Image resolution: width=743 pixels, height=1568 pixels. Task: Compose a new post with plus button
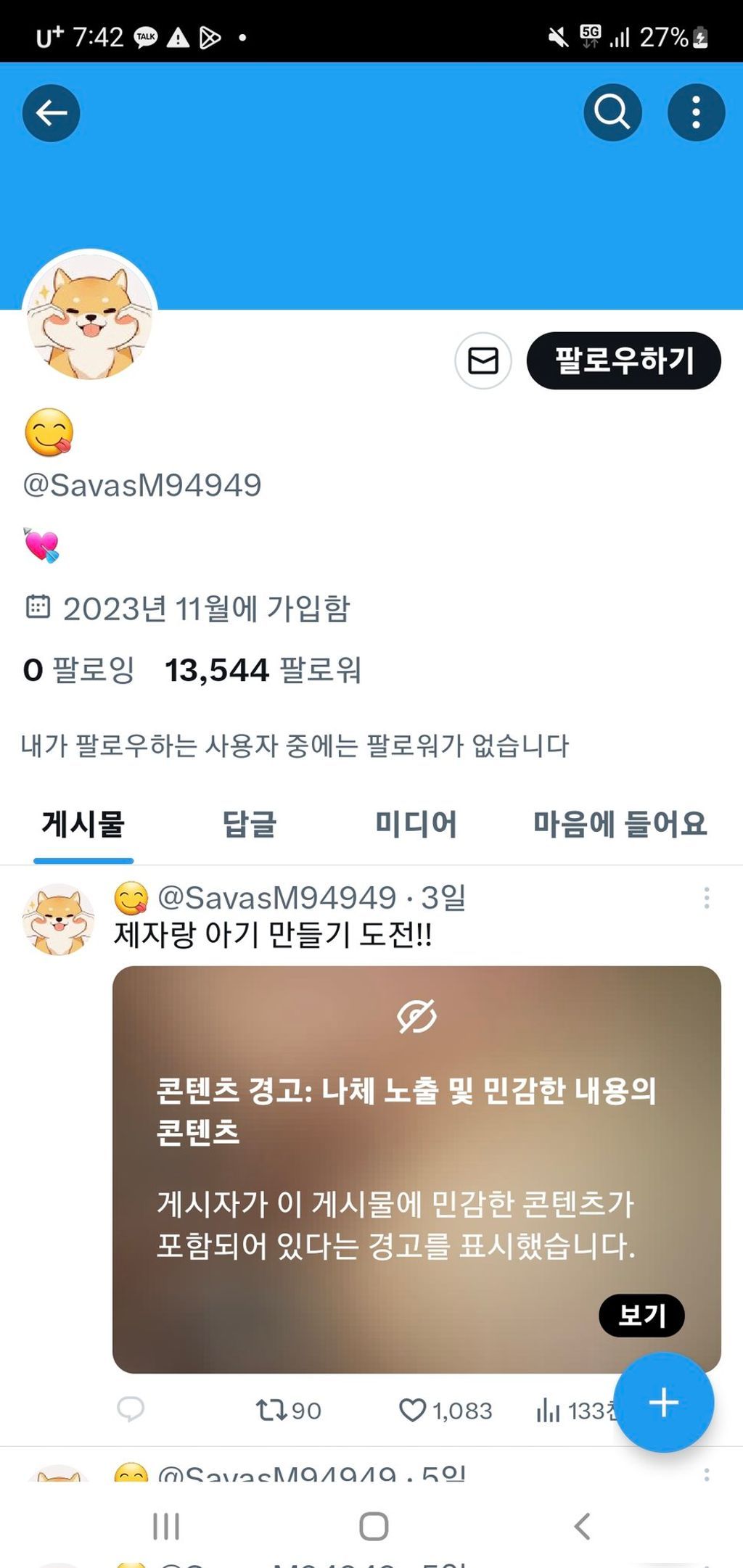(x=663, y=1402)
